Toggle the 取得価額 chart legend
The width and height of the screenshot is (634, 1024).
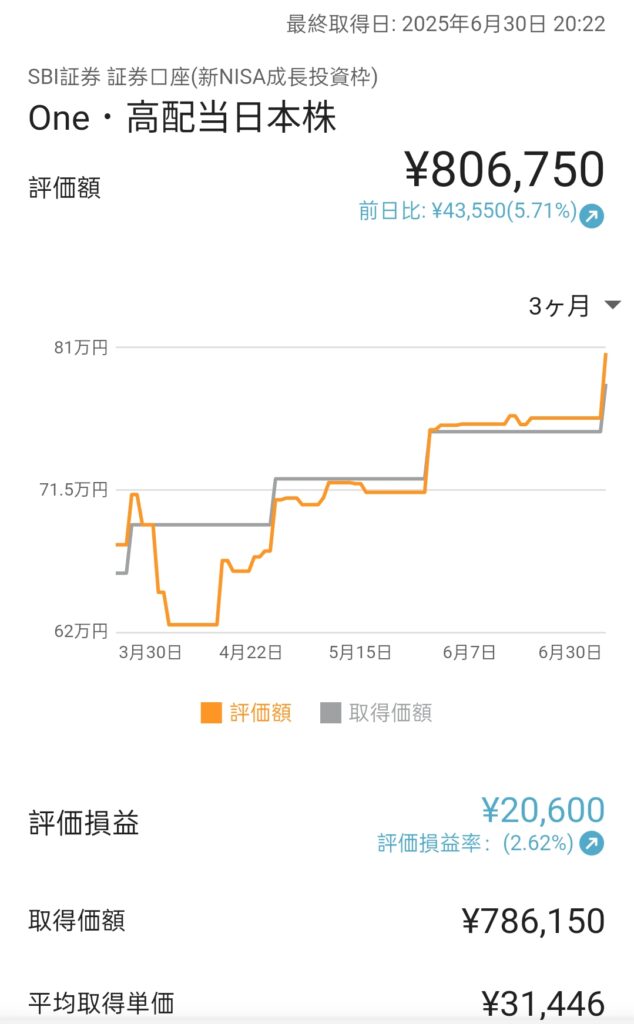(x=376, y=712)
